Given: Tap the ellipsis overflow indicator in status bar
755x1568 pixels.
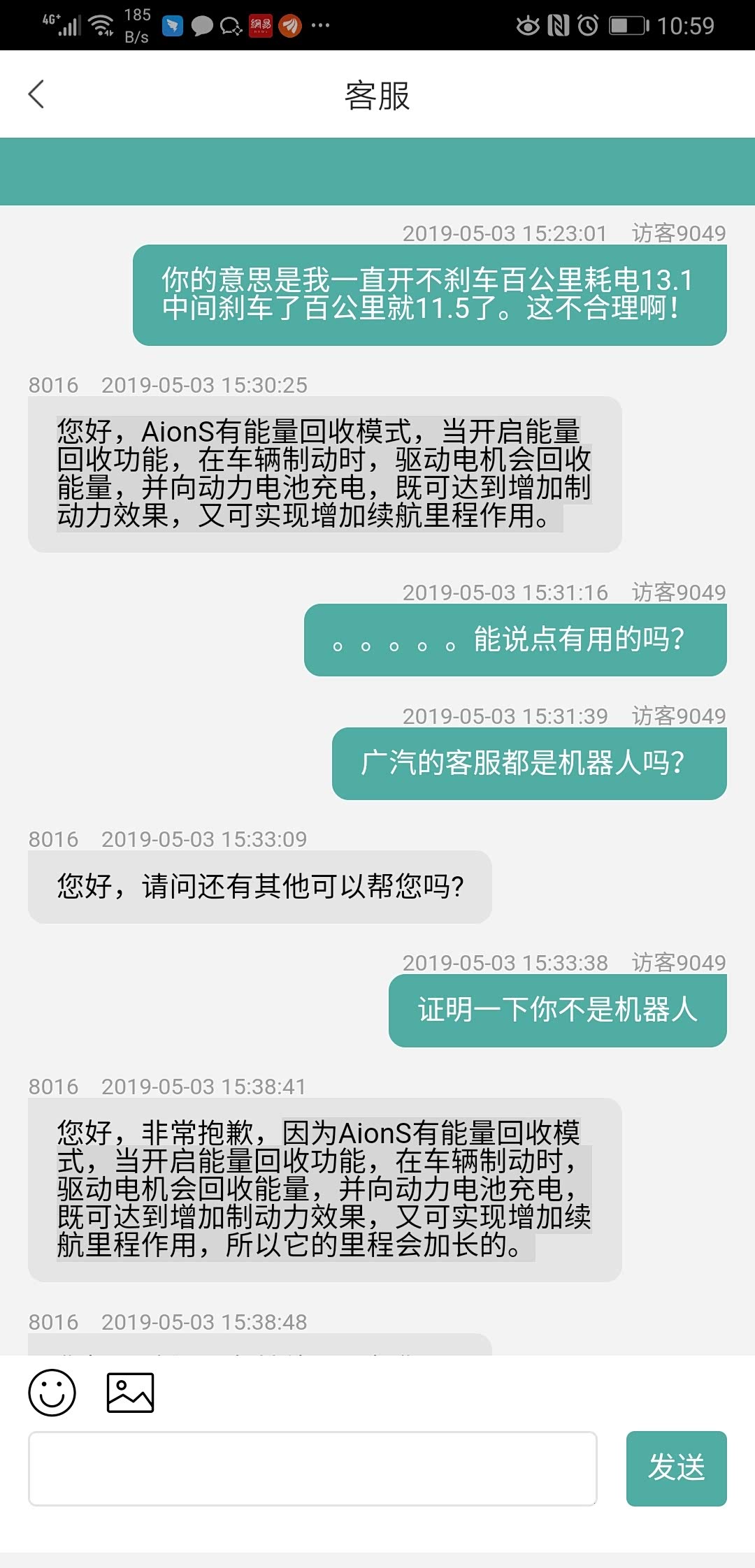Looking at the screenshot, I should click(321, 25).
